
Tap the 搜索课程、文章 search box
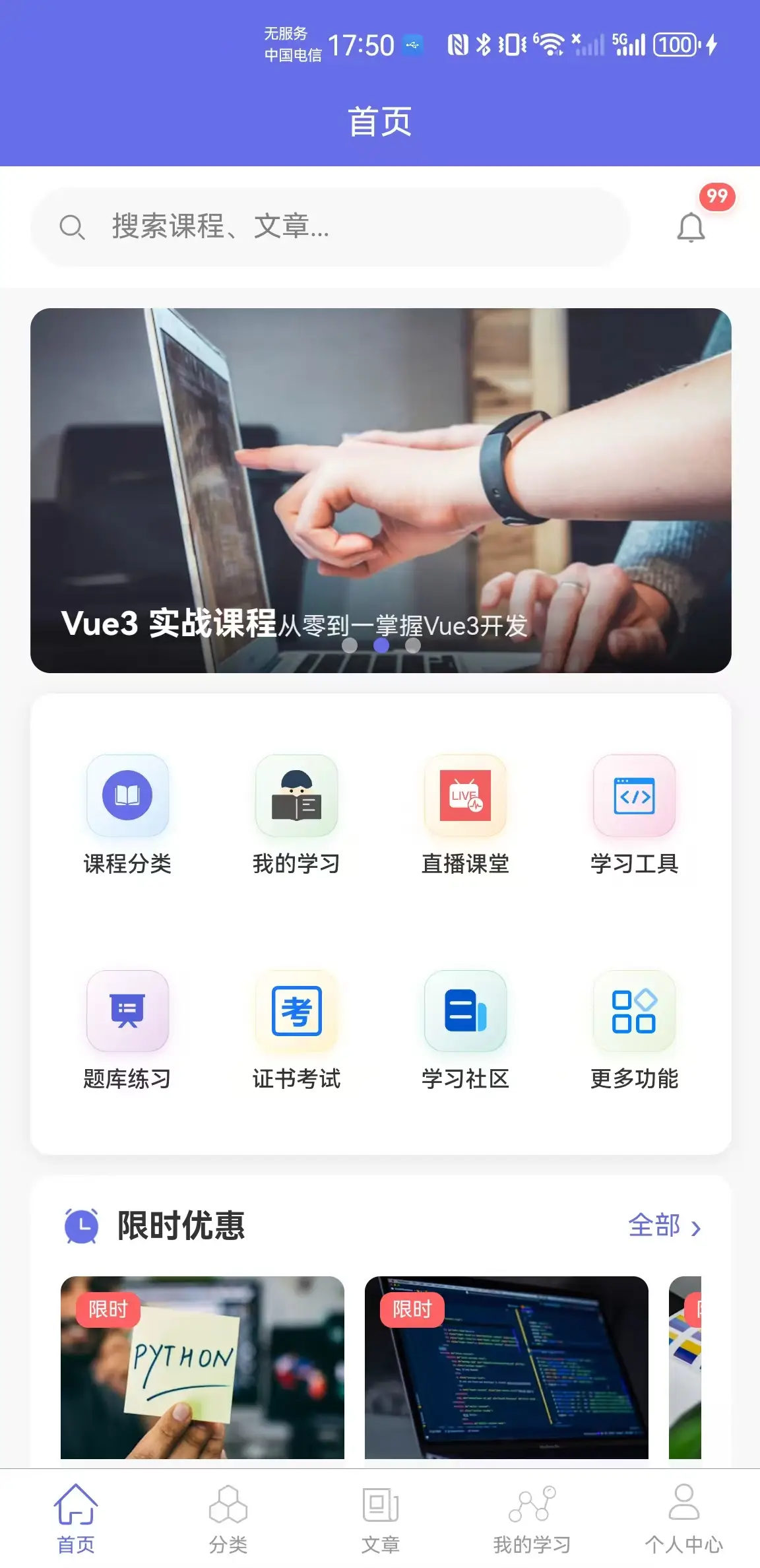[330, 227]
